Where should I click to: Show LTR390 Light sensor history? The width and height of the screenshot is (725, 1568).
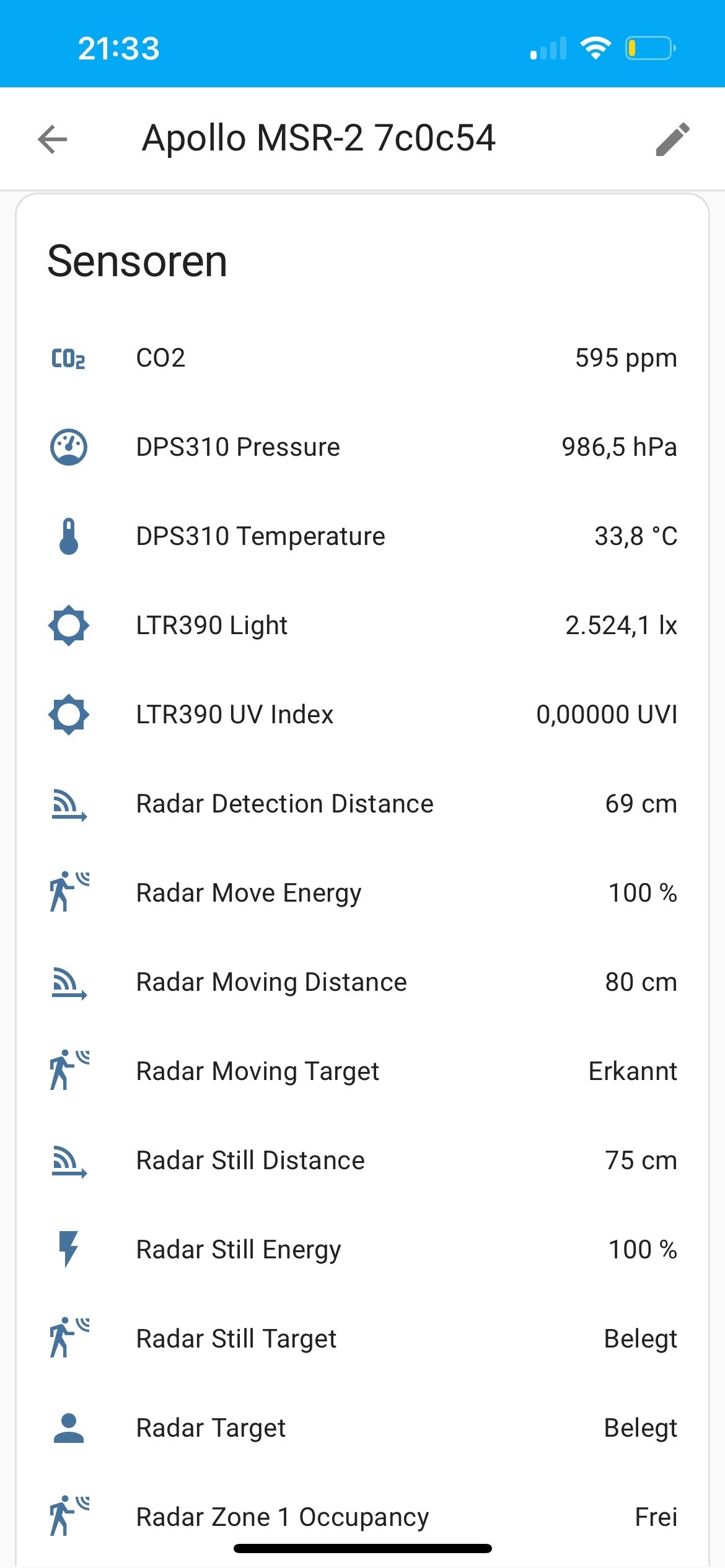(x=362, y=625)
